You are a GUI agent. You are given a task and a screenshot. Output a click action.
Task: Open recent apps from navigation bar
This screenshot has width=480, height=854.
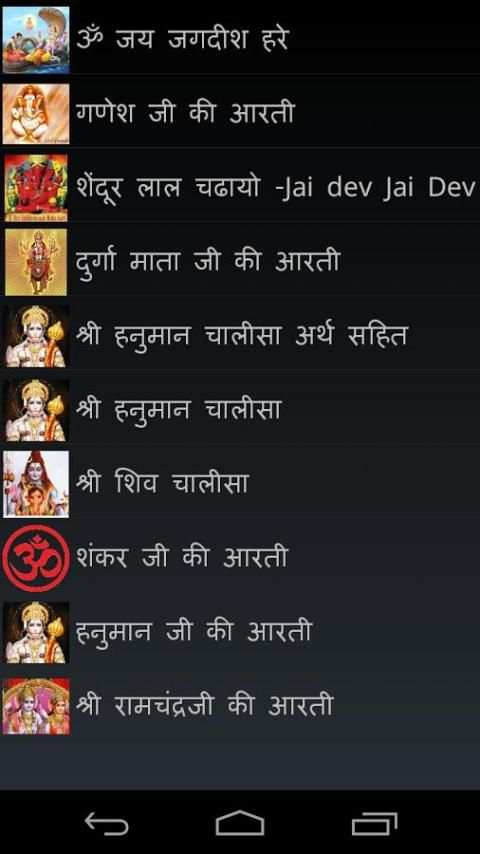tap(374, 824)
